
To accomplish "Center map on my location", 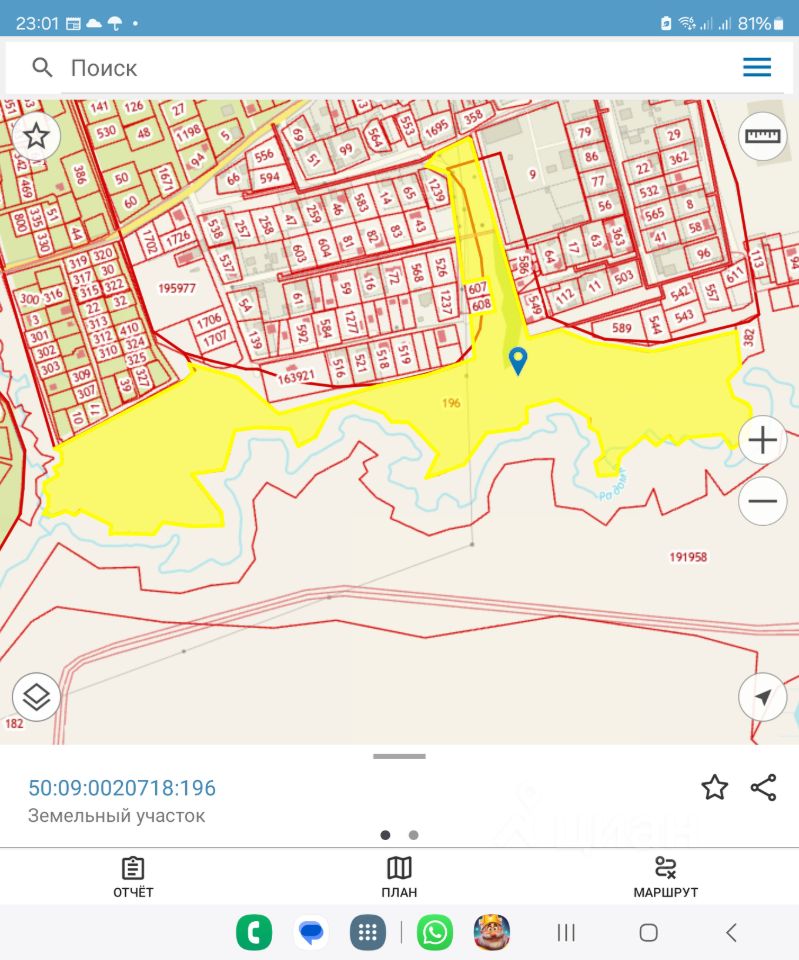I will pyautogui.click(x=762, y=697).
